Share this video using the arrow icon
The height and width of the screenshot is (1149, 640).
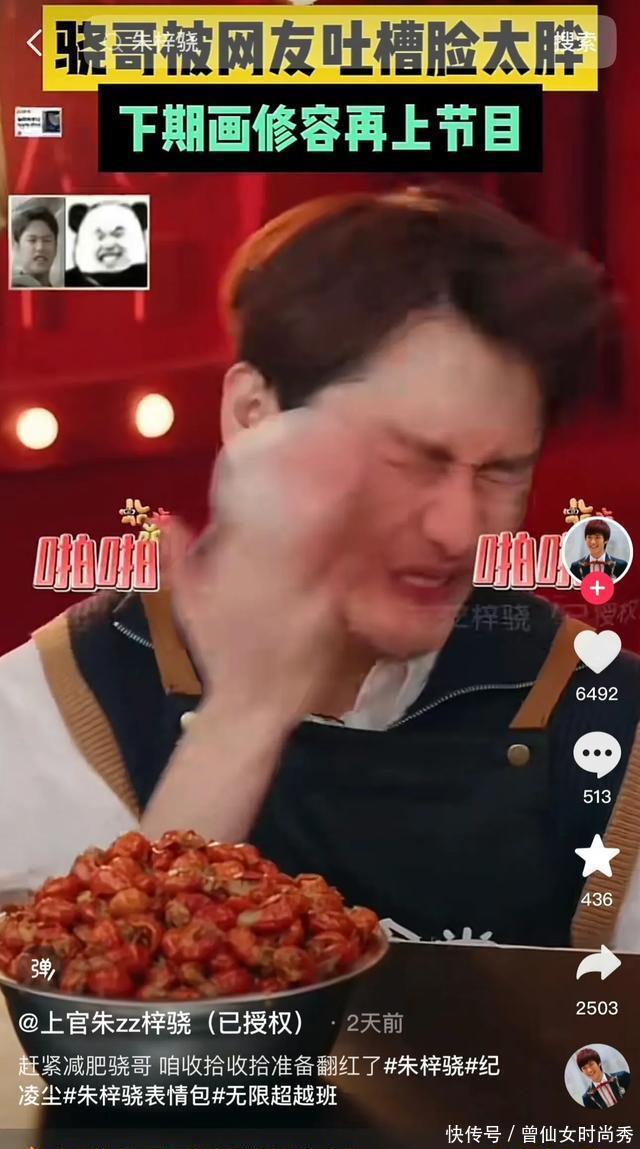[x=597, y=963]
